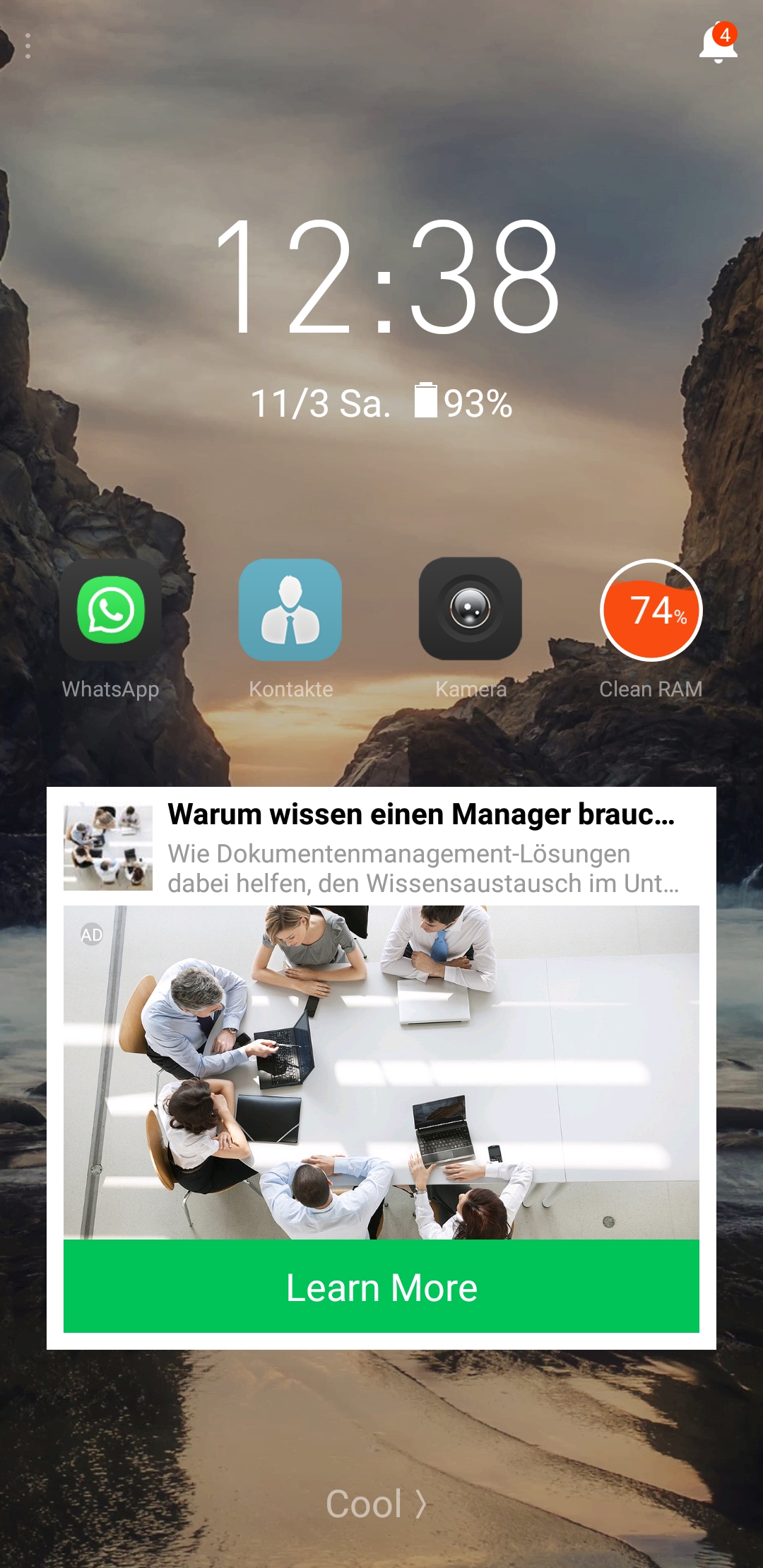Open the document manager ad image
763x1568 pixels.
click(381, 1072)
